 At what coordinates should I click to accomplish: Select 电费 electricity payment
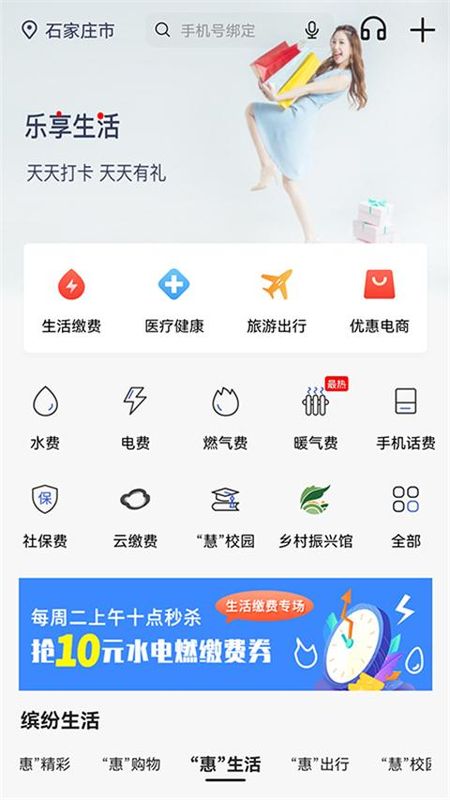tap(135, 419)
